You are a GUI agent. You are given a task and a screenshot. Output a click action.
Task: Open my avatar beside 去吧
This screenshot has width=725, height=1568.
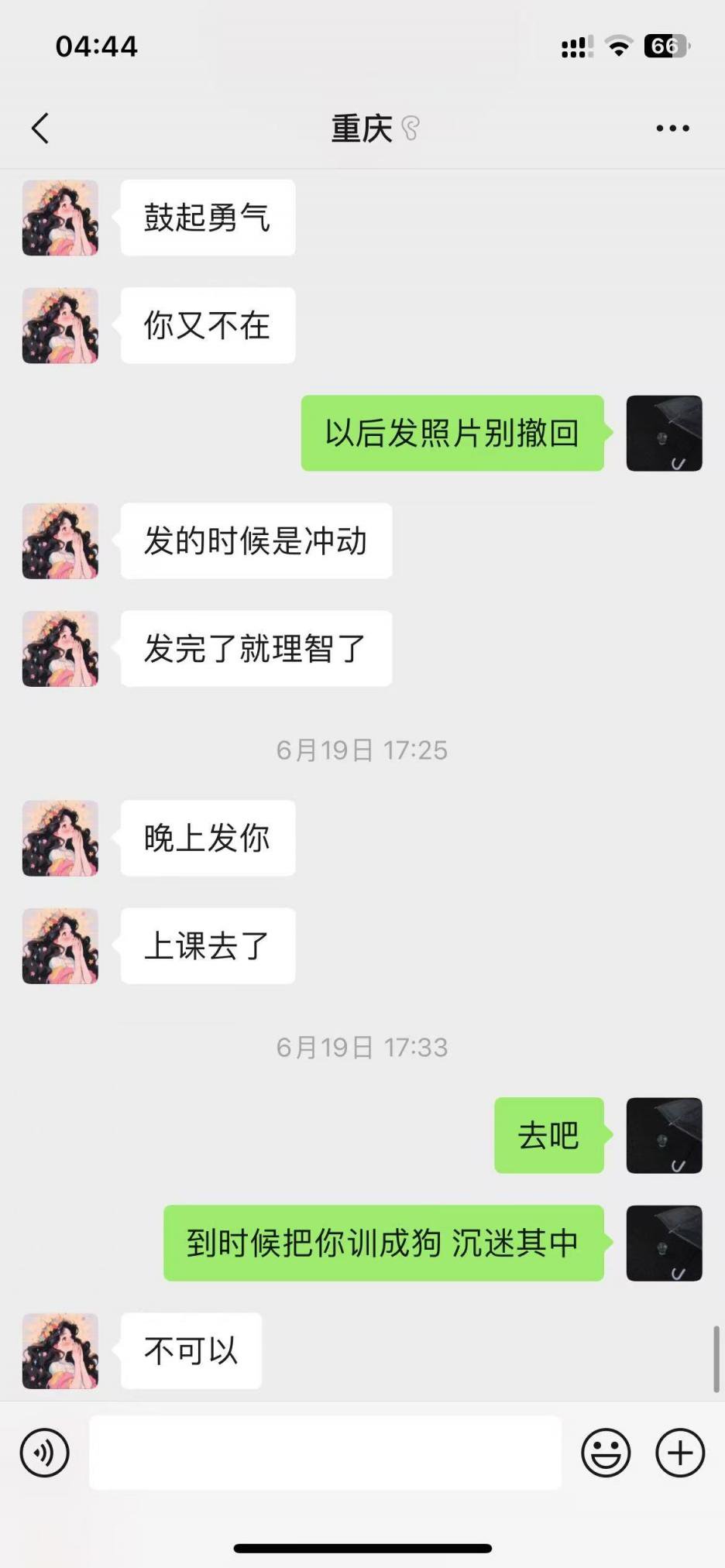pos(664,1135)
